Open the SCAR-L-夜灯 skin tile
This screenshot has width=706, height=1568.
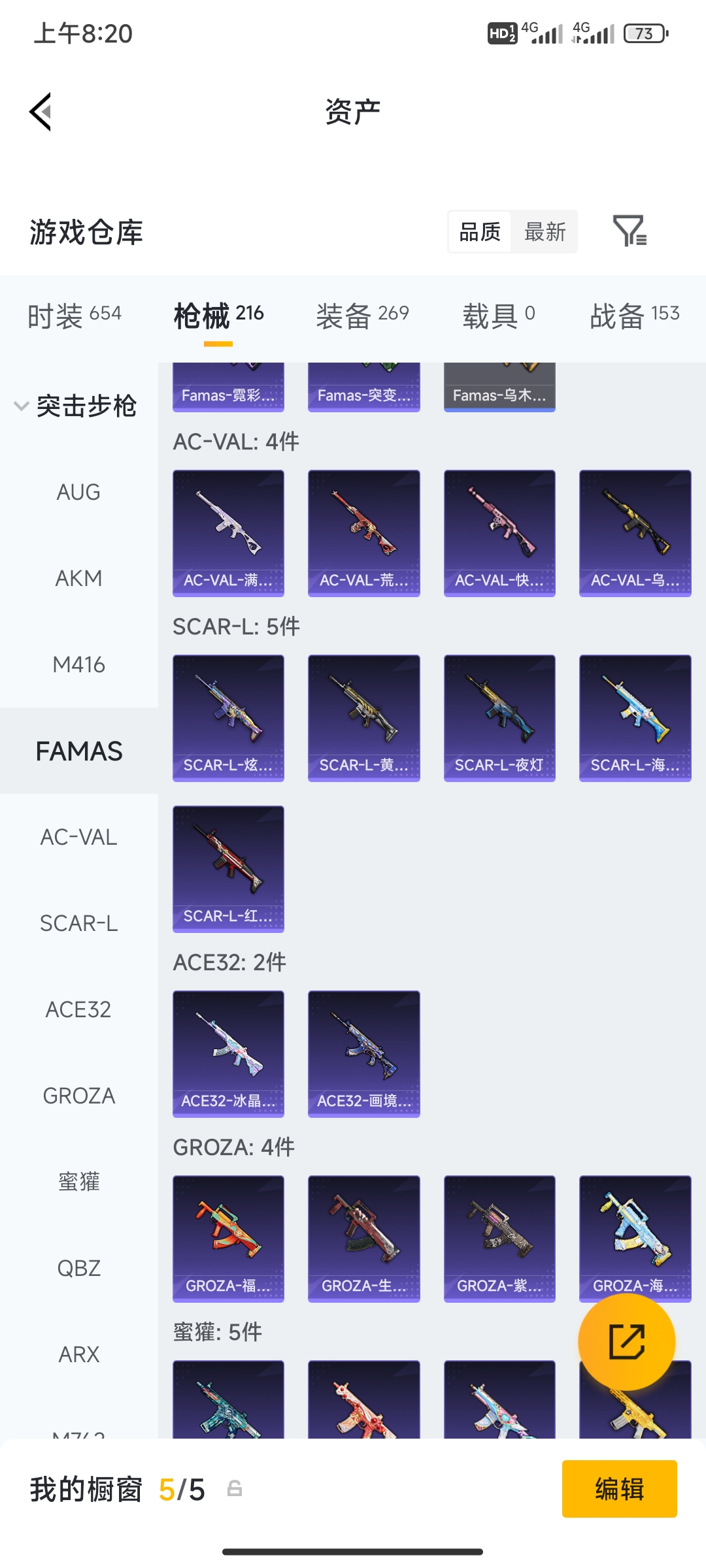point(499,718)
